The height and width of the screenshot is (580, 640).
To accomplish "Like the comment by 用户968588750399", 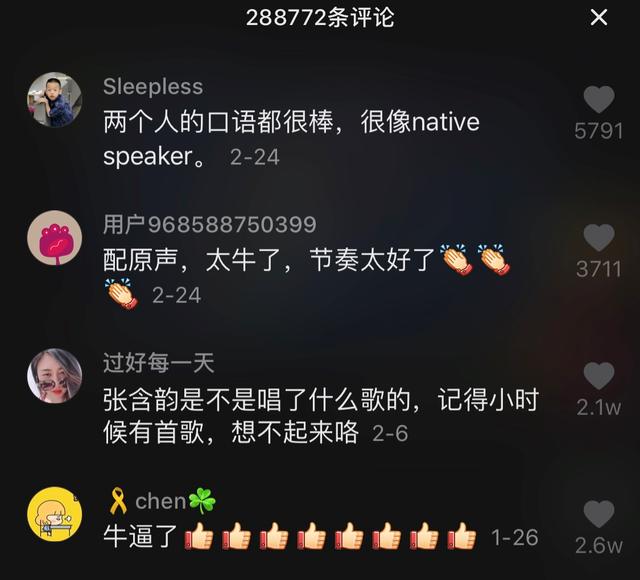I will pos(598,238).
